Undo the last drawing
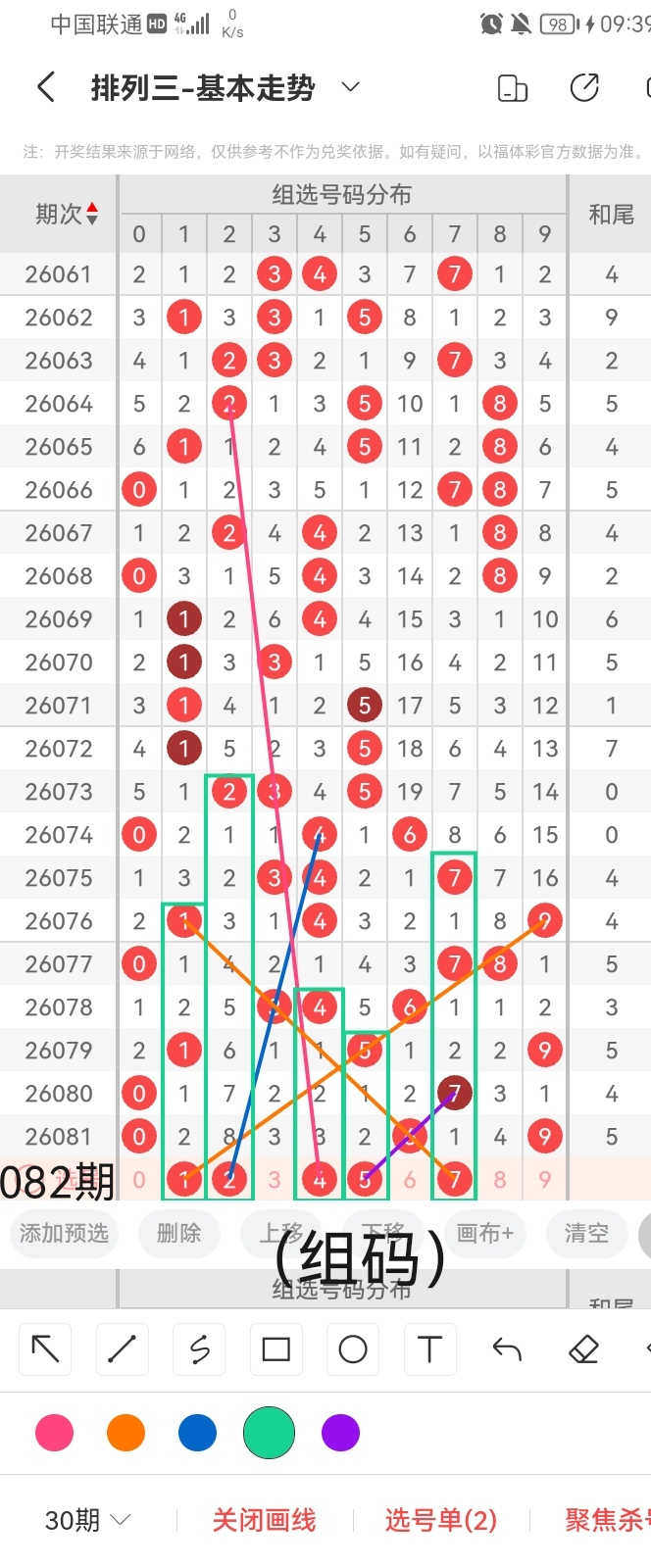Viewport: 651px width, 1568px height. (x=507, y=1349)
